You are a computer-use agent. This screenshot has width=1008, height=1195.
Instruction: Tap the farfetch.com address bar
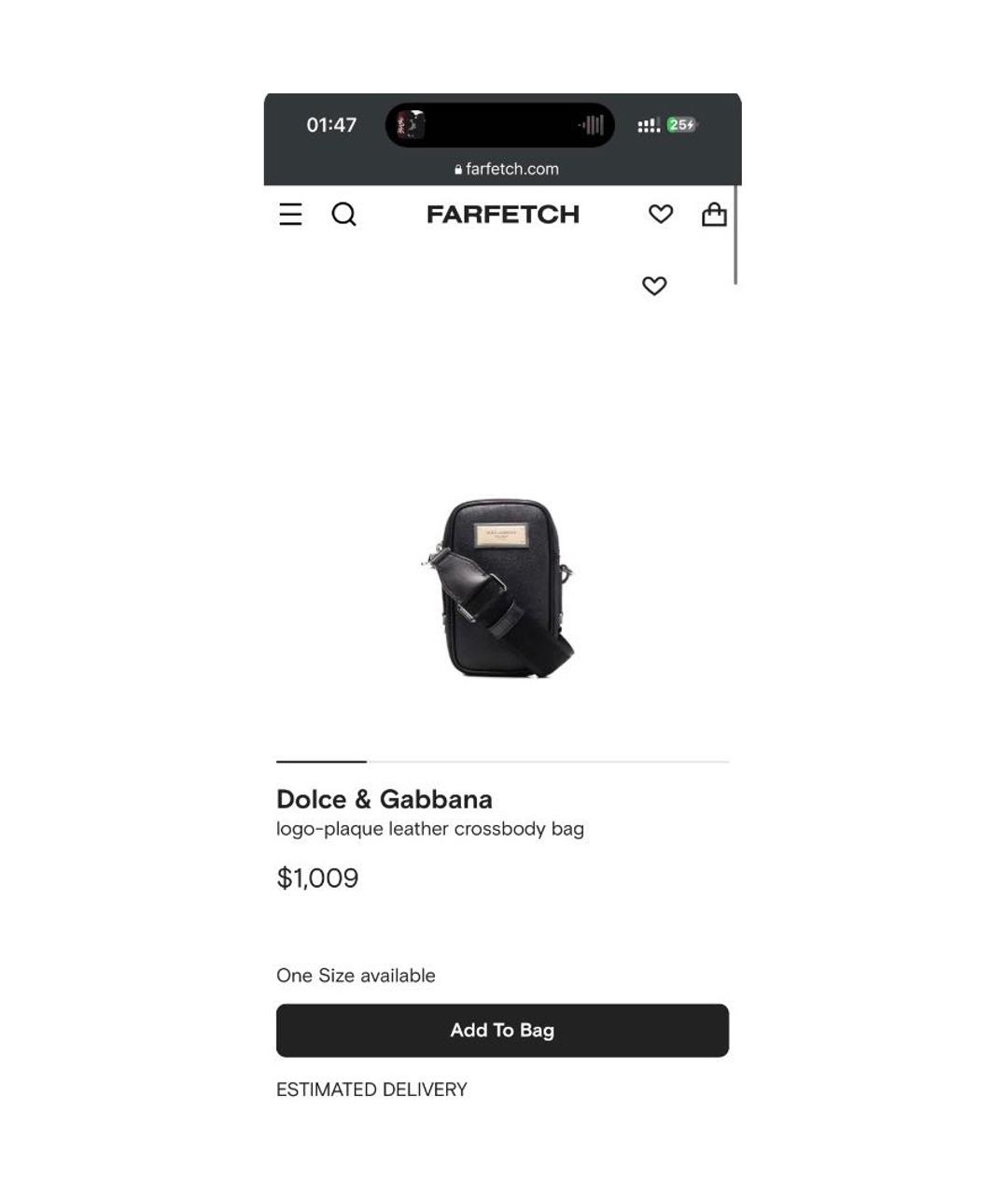tap(507, 169)
